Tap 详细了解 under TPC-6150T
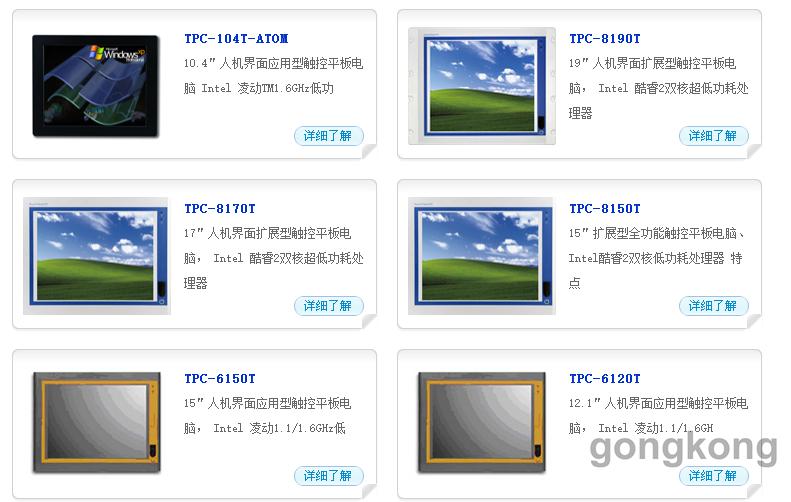This screenshot has height=502, width=791. point(328,476)
